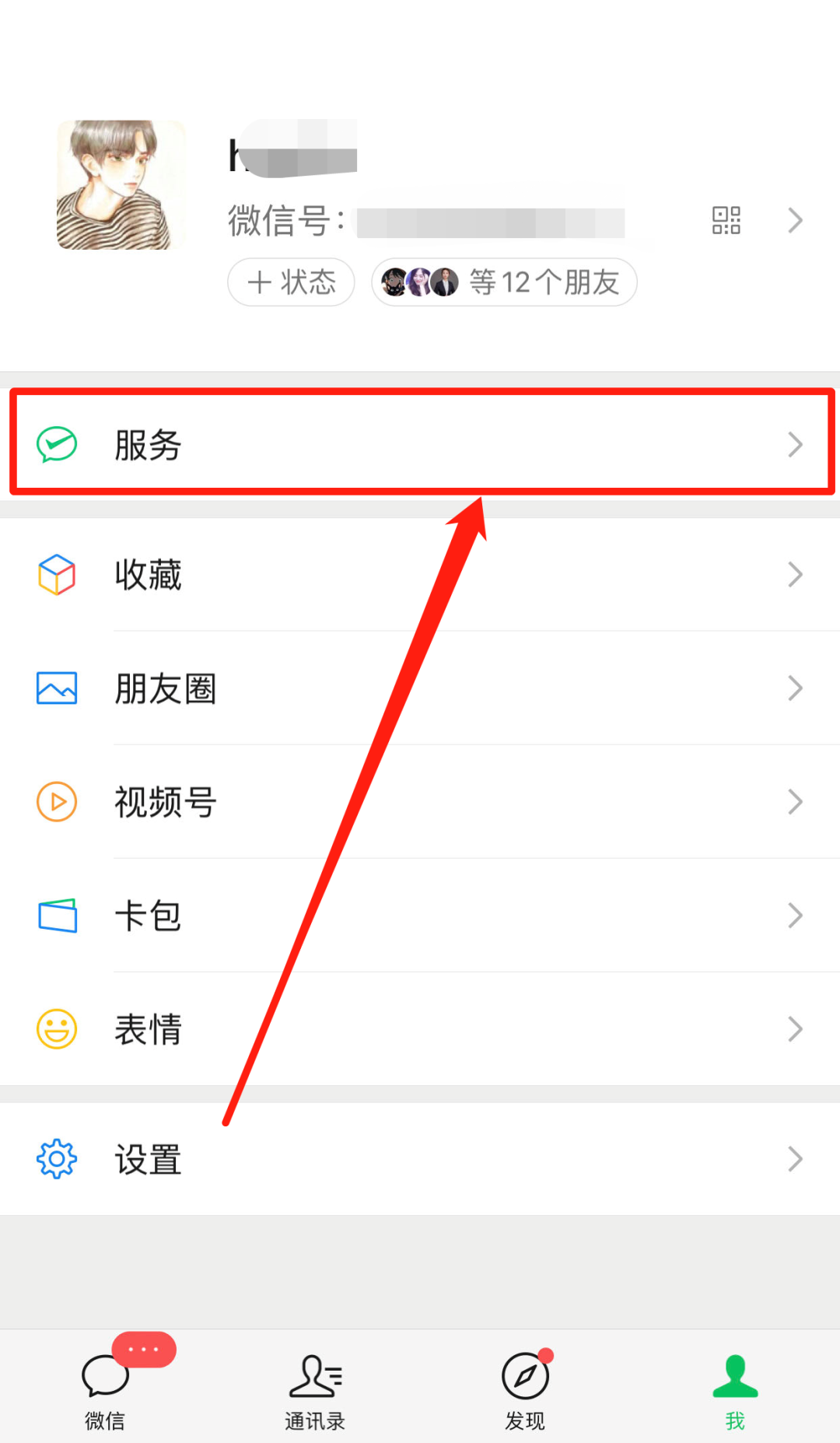This screenshot has height=1443, width=840.
Task: Select the 表情 (Stickers) smiley icon
Action: point(55,1029)
